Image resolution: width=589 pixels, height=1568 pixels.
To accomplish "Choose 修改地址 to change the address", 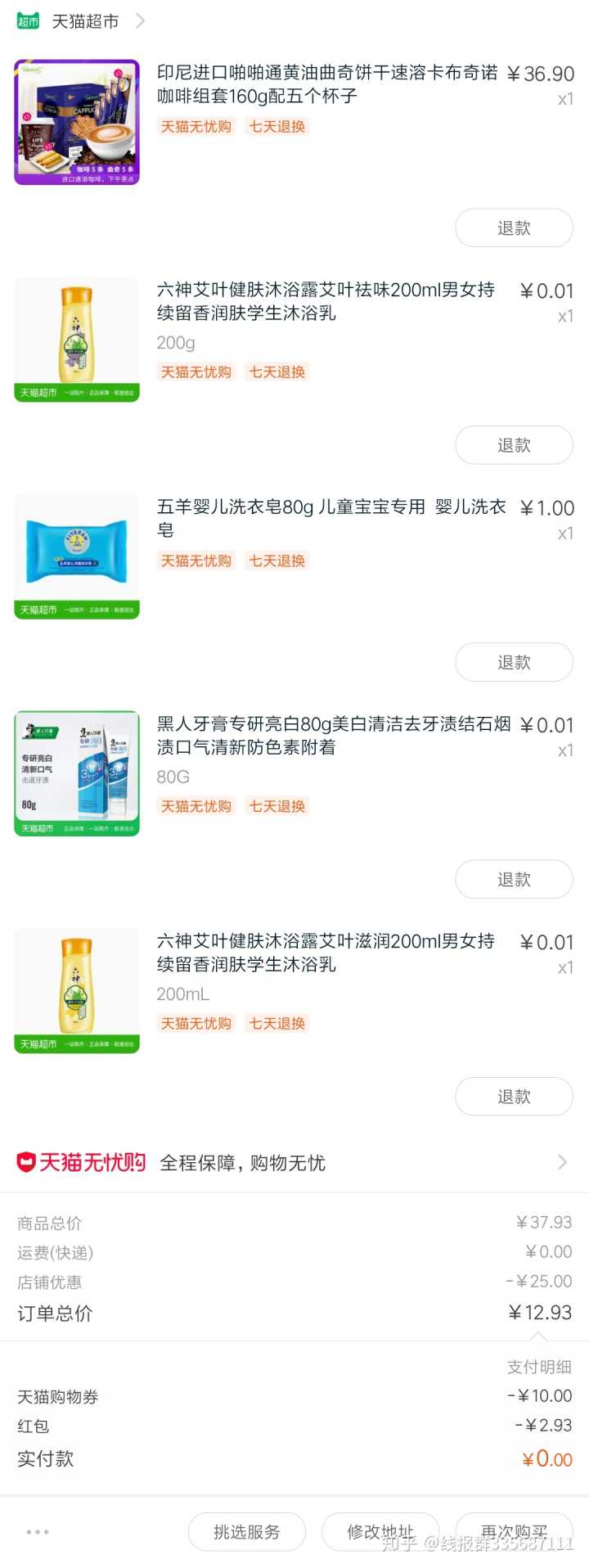I will tap(380, 1532).
